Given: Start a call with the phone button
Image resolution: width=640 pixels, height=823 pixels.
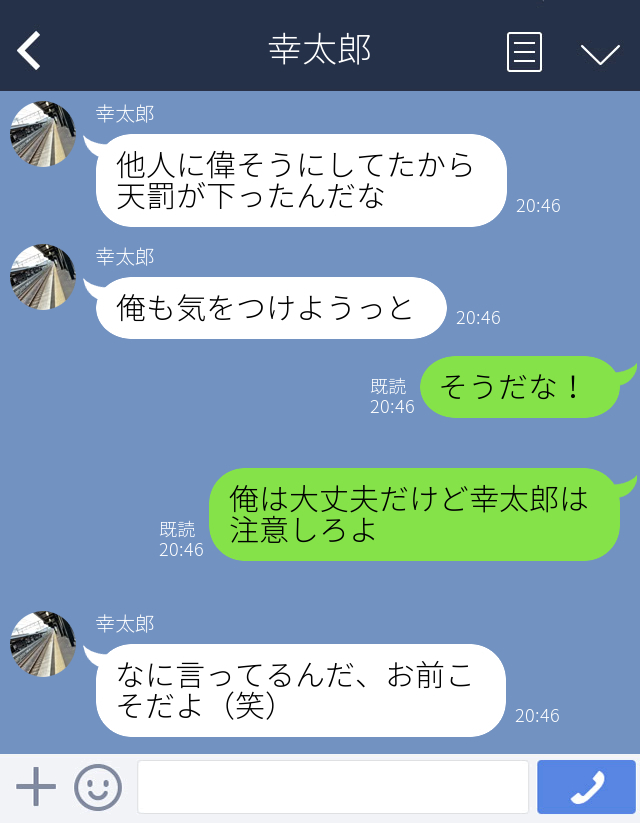Looking at the screenshot, I should point(586,788).
